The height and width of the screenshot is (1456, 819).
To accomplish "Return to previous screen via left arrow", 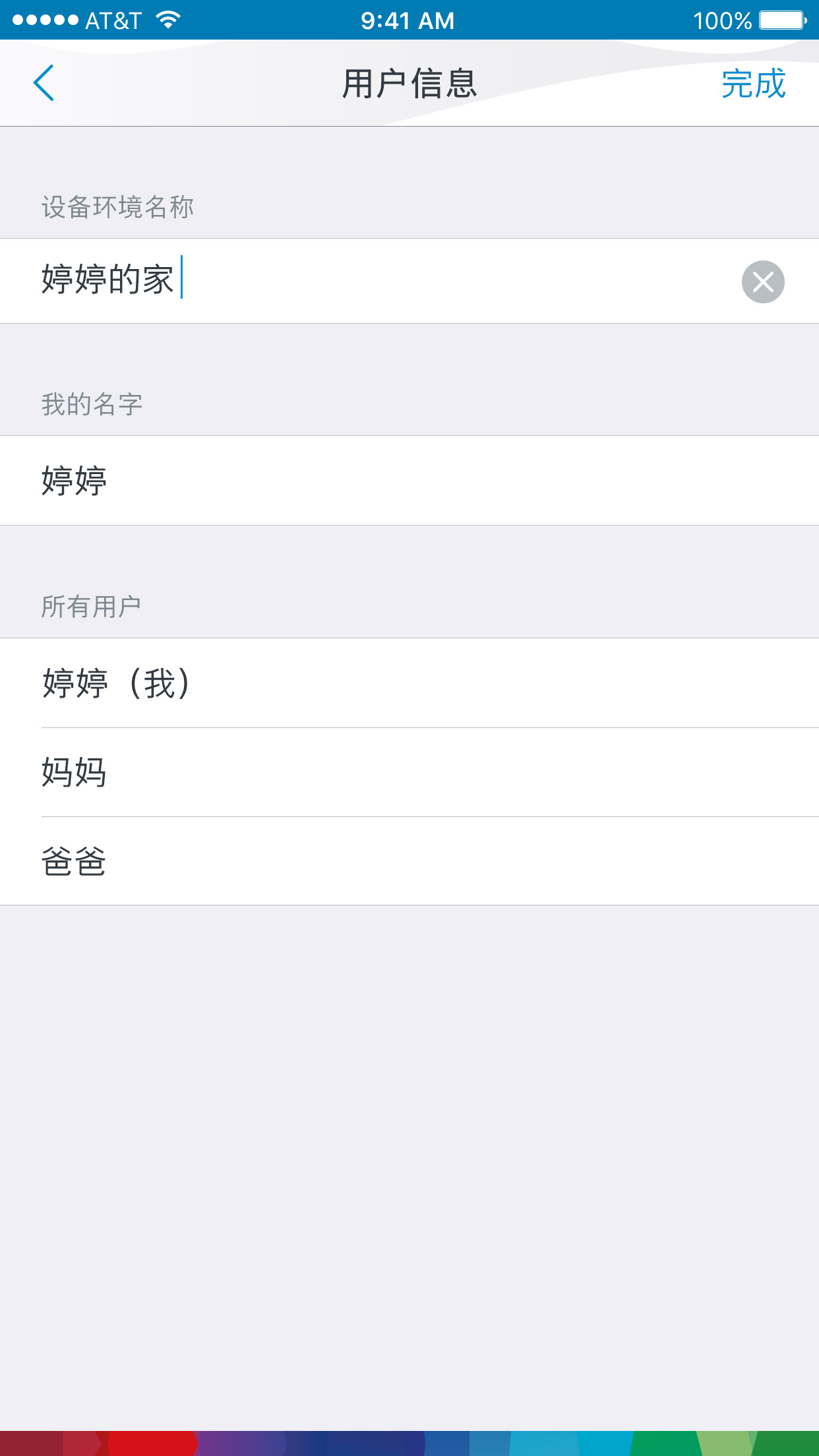I will pos(44,83).
